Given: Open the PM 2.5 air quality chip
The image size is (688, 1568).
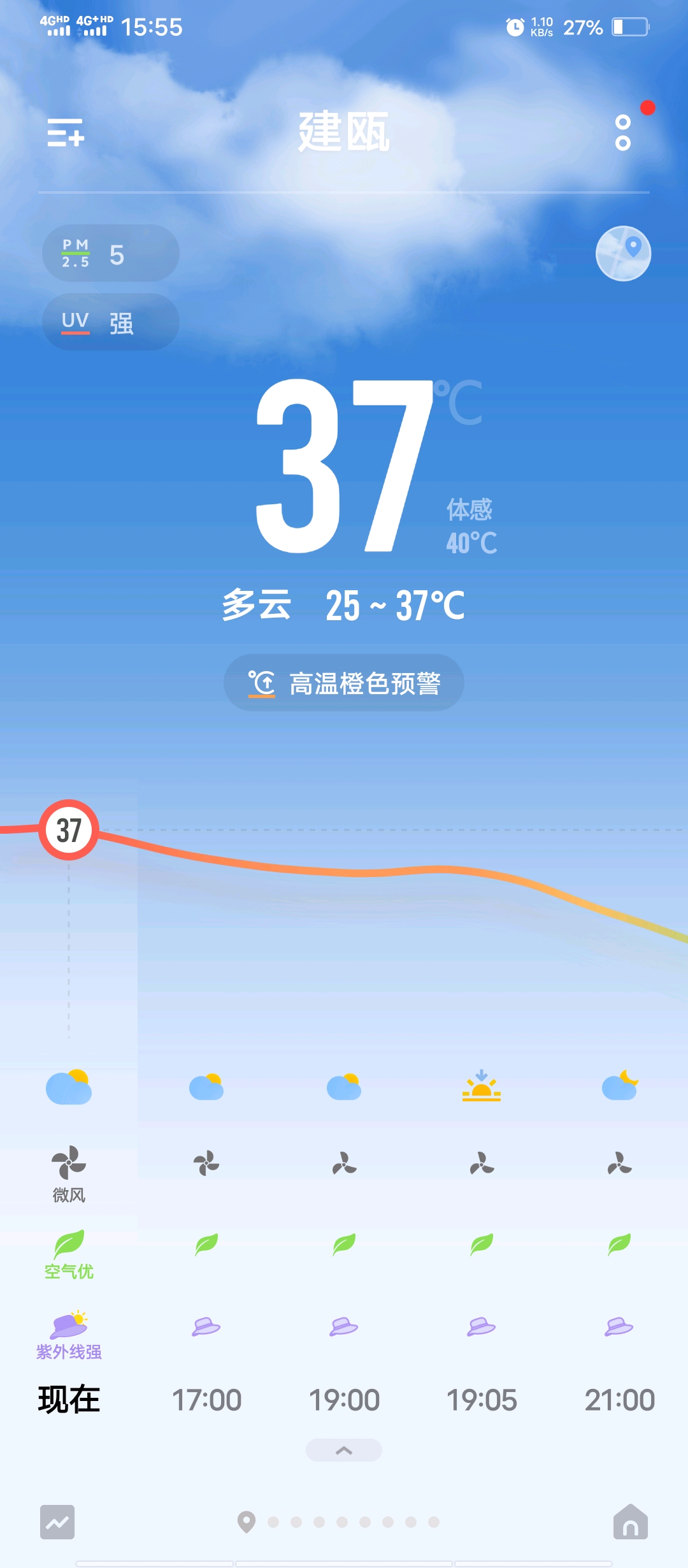Looking at the screenshot, I should (111, 253).
